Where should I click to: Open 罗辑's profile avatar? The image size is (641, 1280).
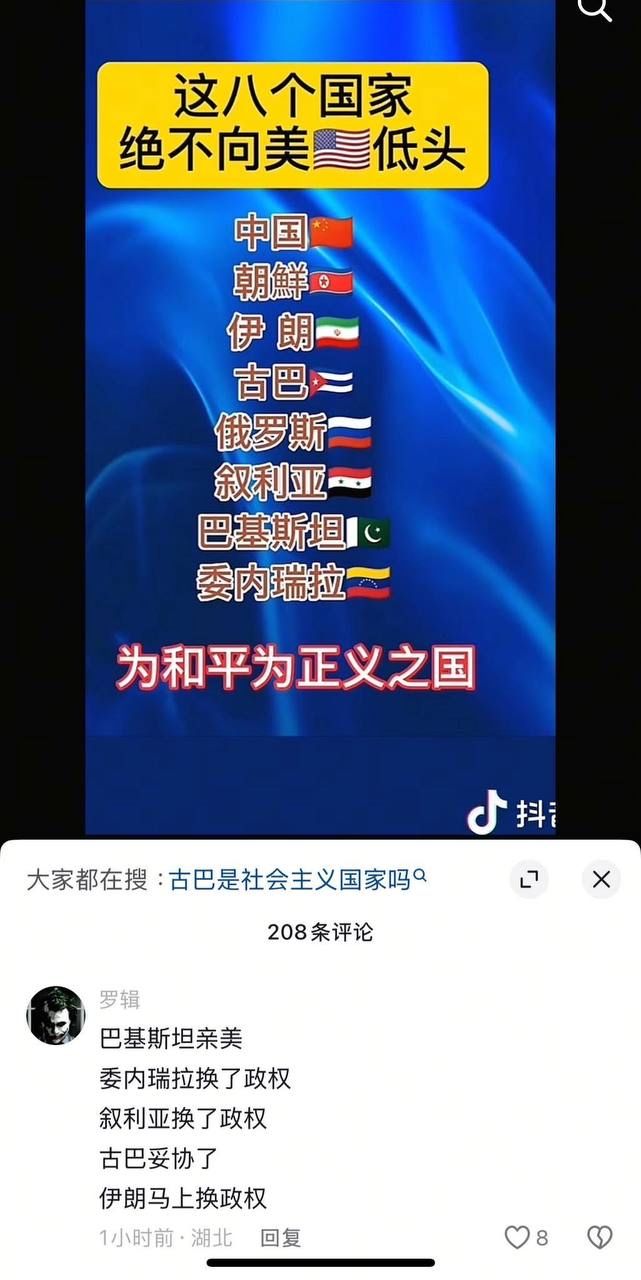[x=55, y=1015]
